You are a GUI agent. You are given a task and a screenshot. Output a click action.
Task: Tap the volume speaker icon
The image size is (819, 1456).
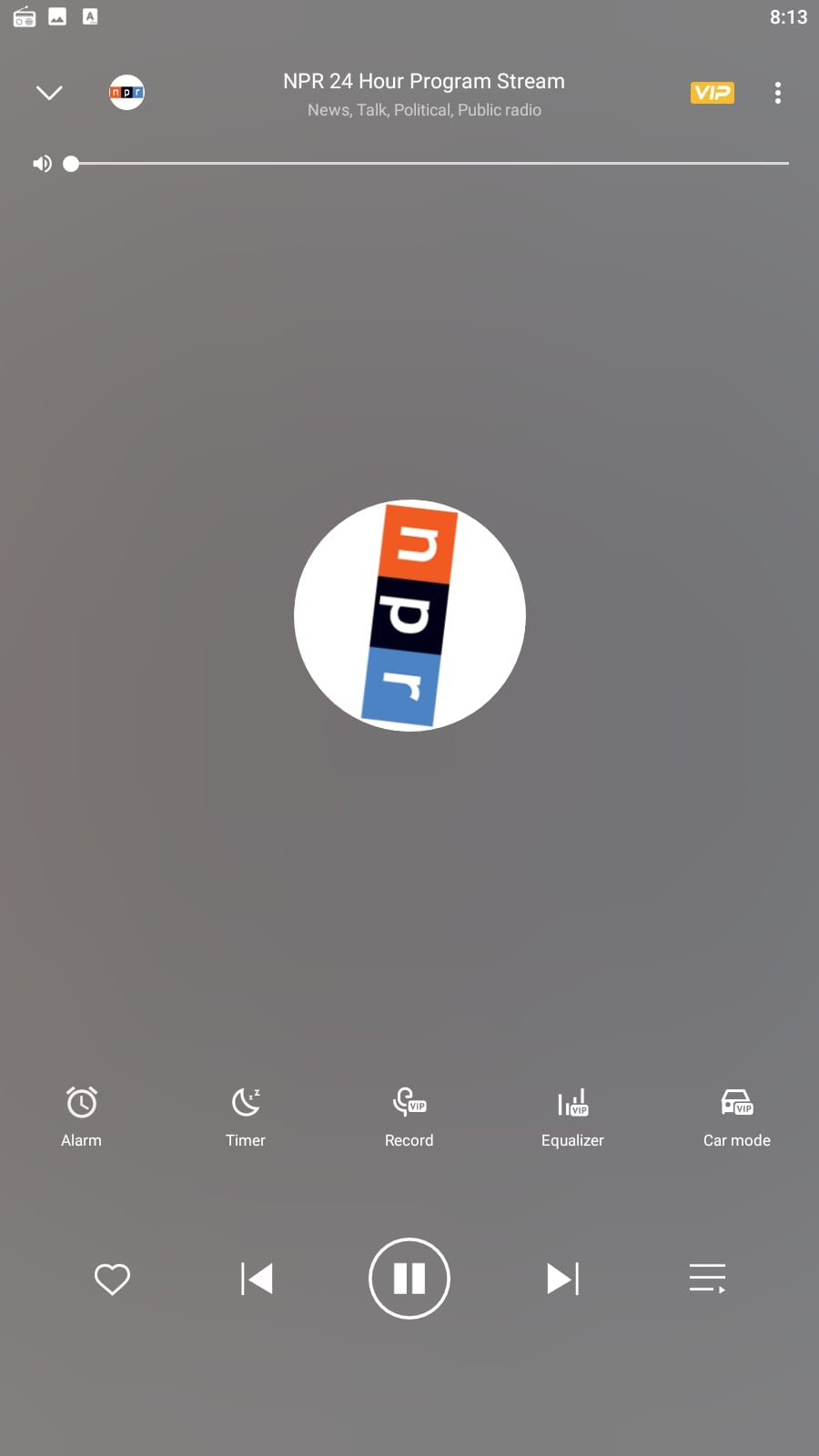point(42,164)
